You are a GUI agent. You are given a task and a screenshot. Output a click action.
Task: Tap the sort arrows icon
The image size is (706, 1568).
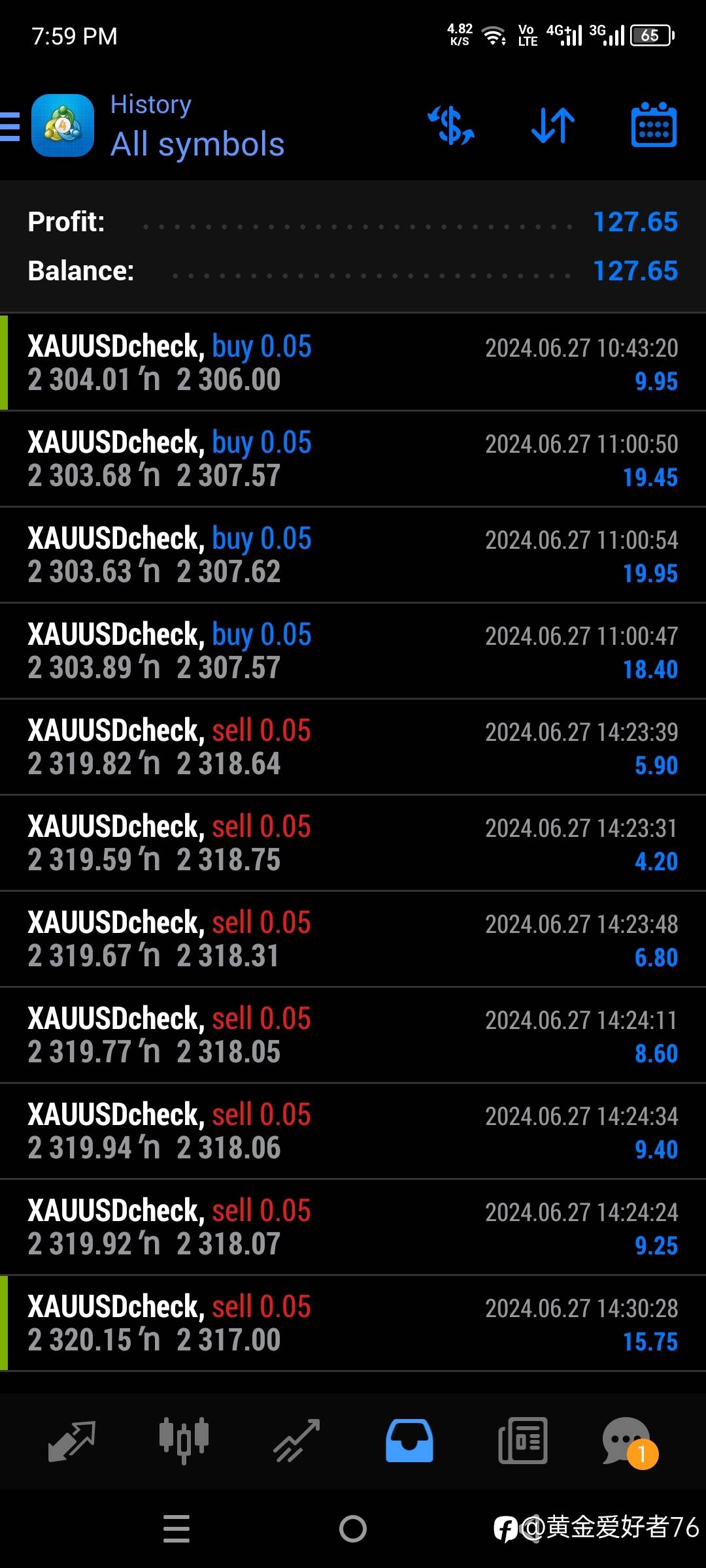pyautogui.click(x=553, y=125)
